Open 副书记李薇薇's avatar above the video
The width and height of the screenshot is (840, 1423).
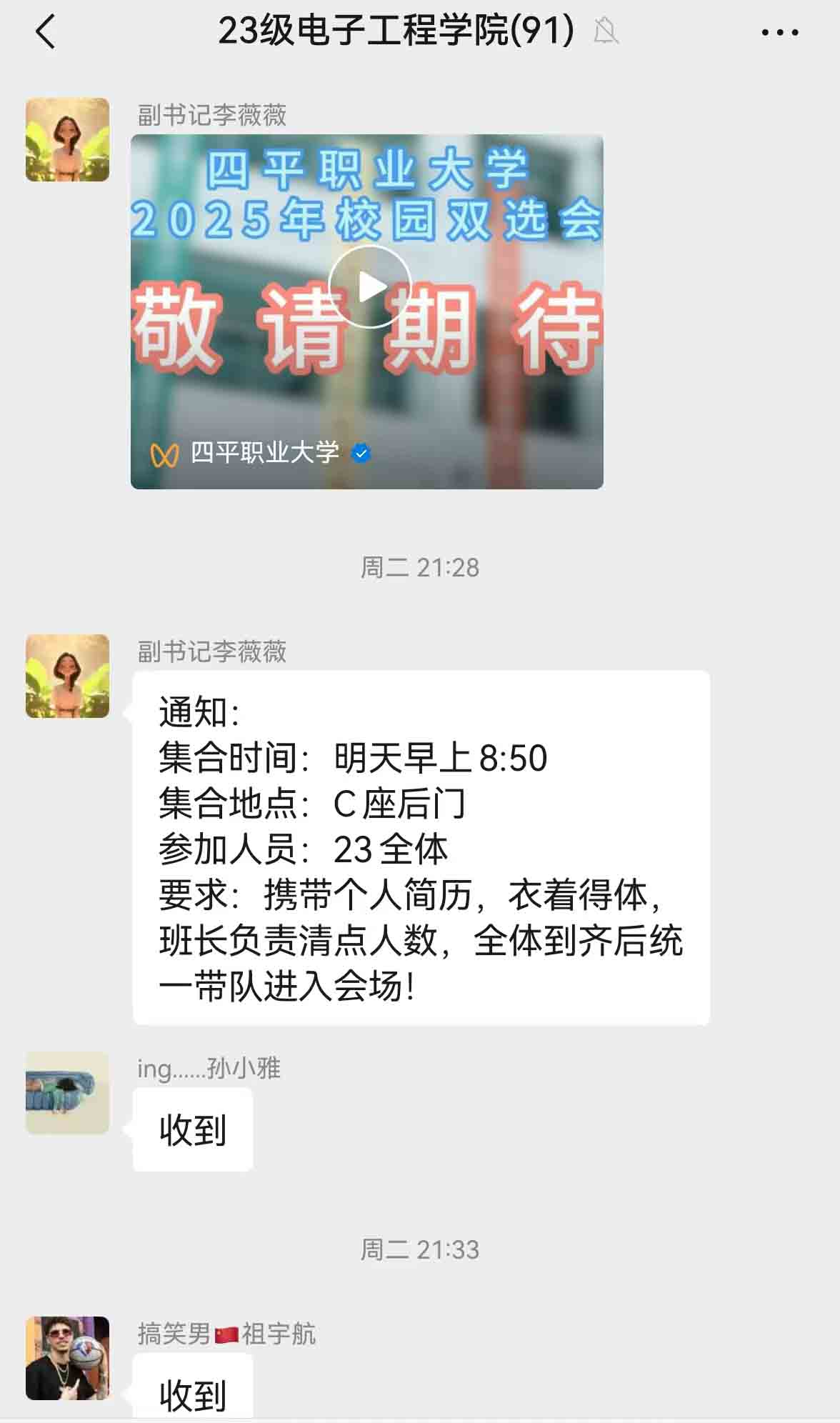click(68, 140)
